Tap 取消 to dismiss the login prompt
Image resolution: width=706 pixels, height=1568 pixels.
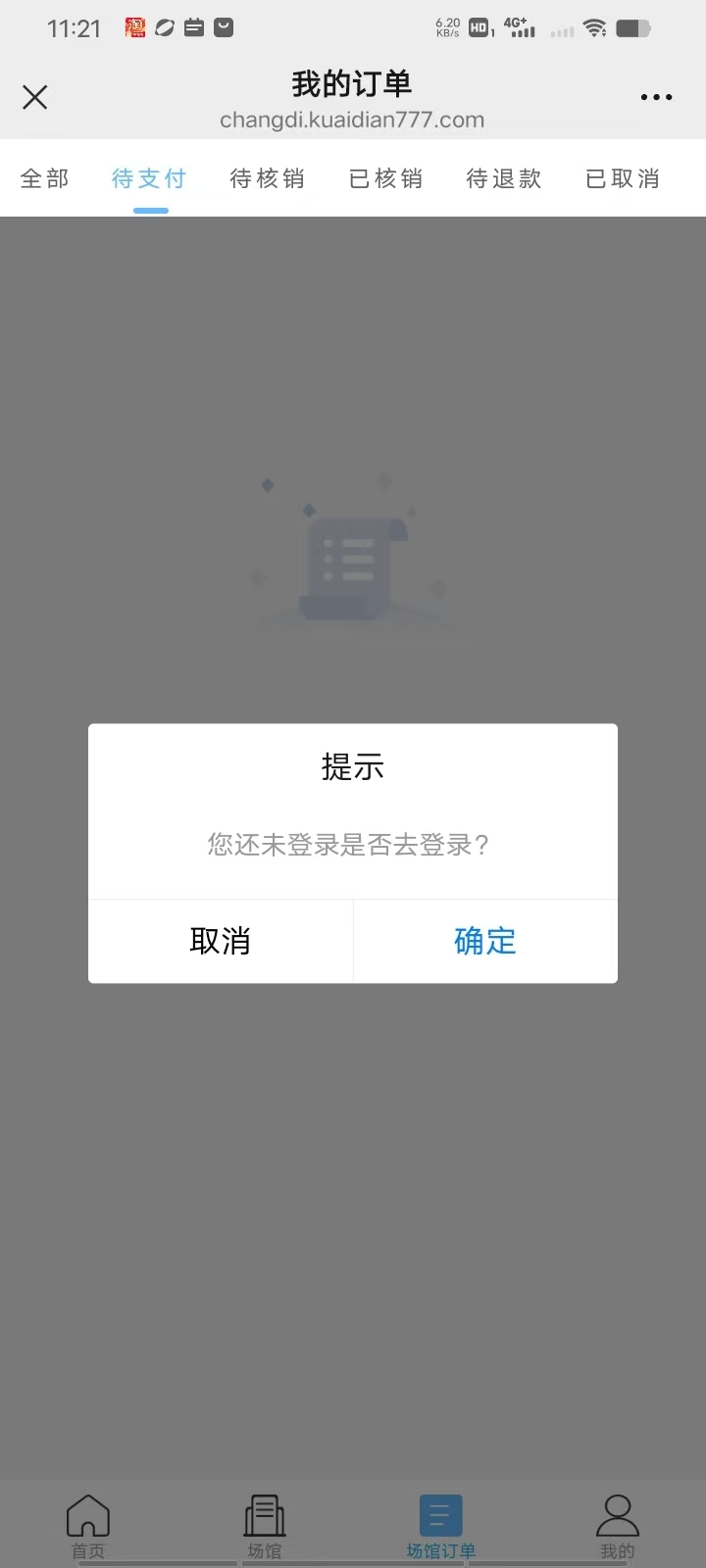(221, 941)
